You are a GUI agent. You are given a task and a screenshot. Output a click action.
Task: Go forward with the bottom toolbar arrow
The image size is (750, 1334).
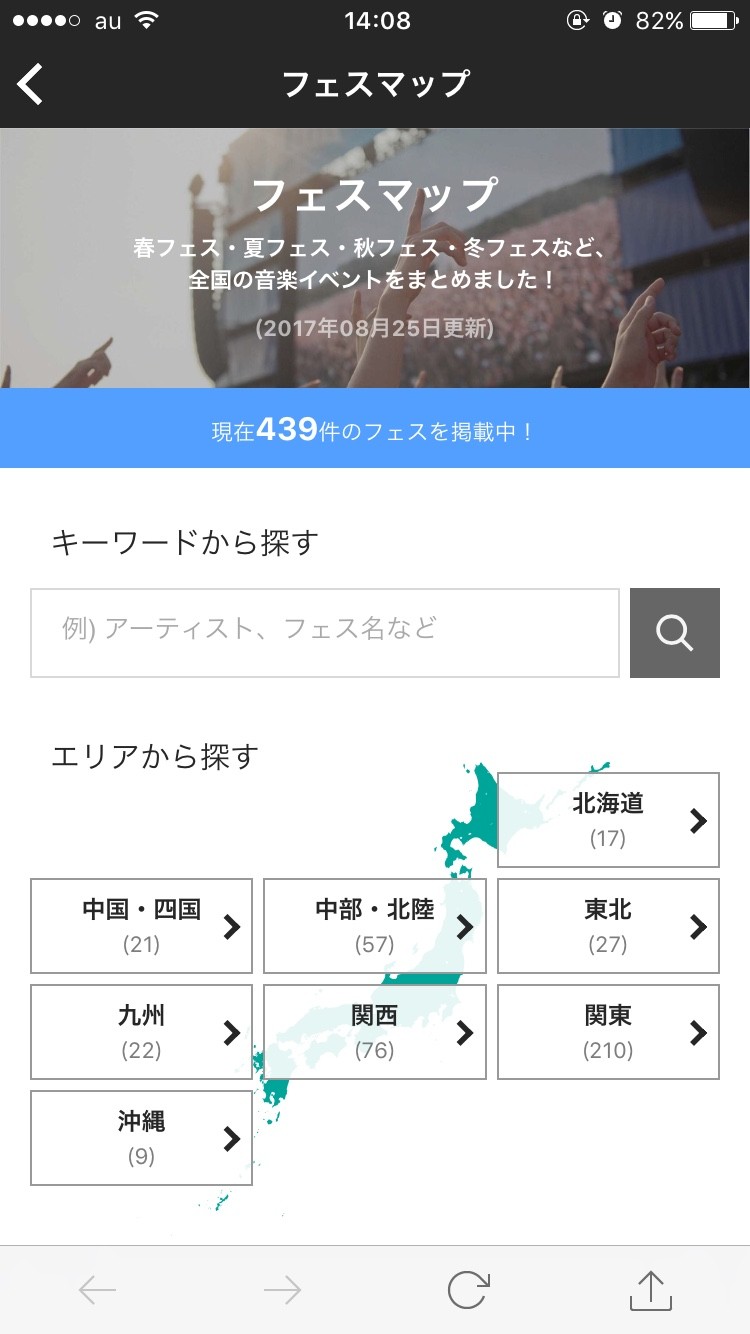click(282, 1291)
